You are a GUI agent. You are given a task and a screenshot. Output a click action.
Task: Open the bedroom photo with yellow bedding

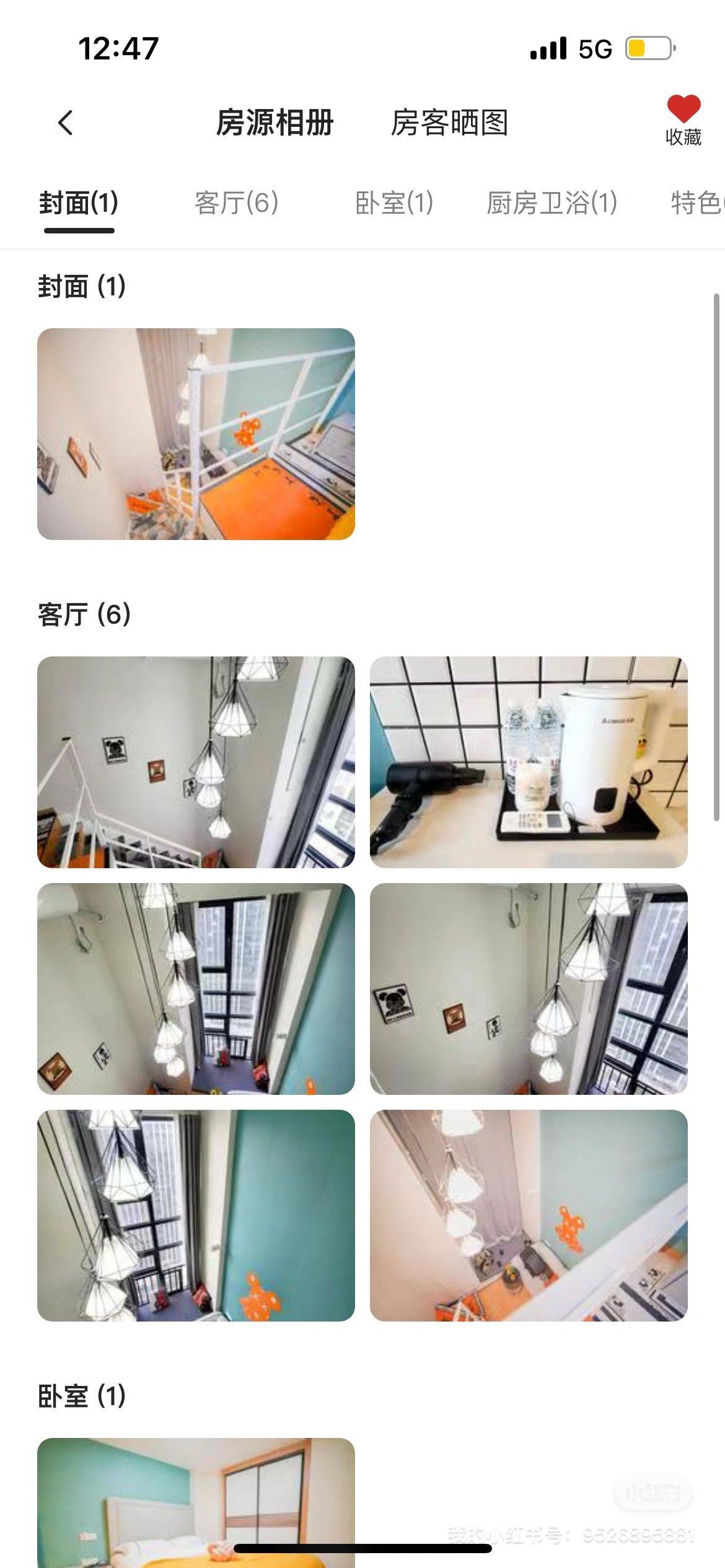coord(196,1502)
